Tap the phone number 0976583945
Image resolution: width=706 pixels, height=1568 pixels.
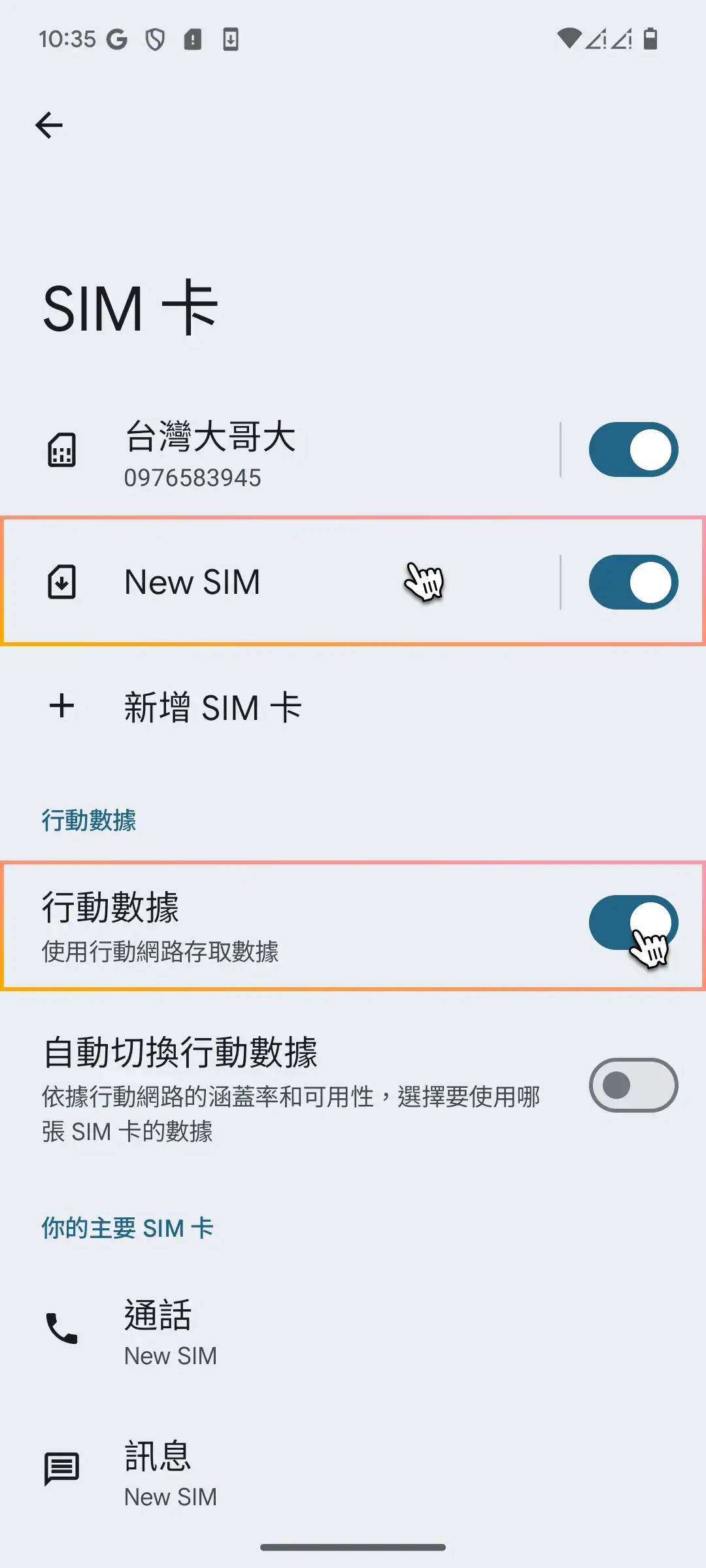tap(192, 478)
